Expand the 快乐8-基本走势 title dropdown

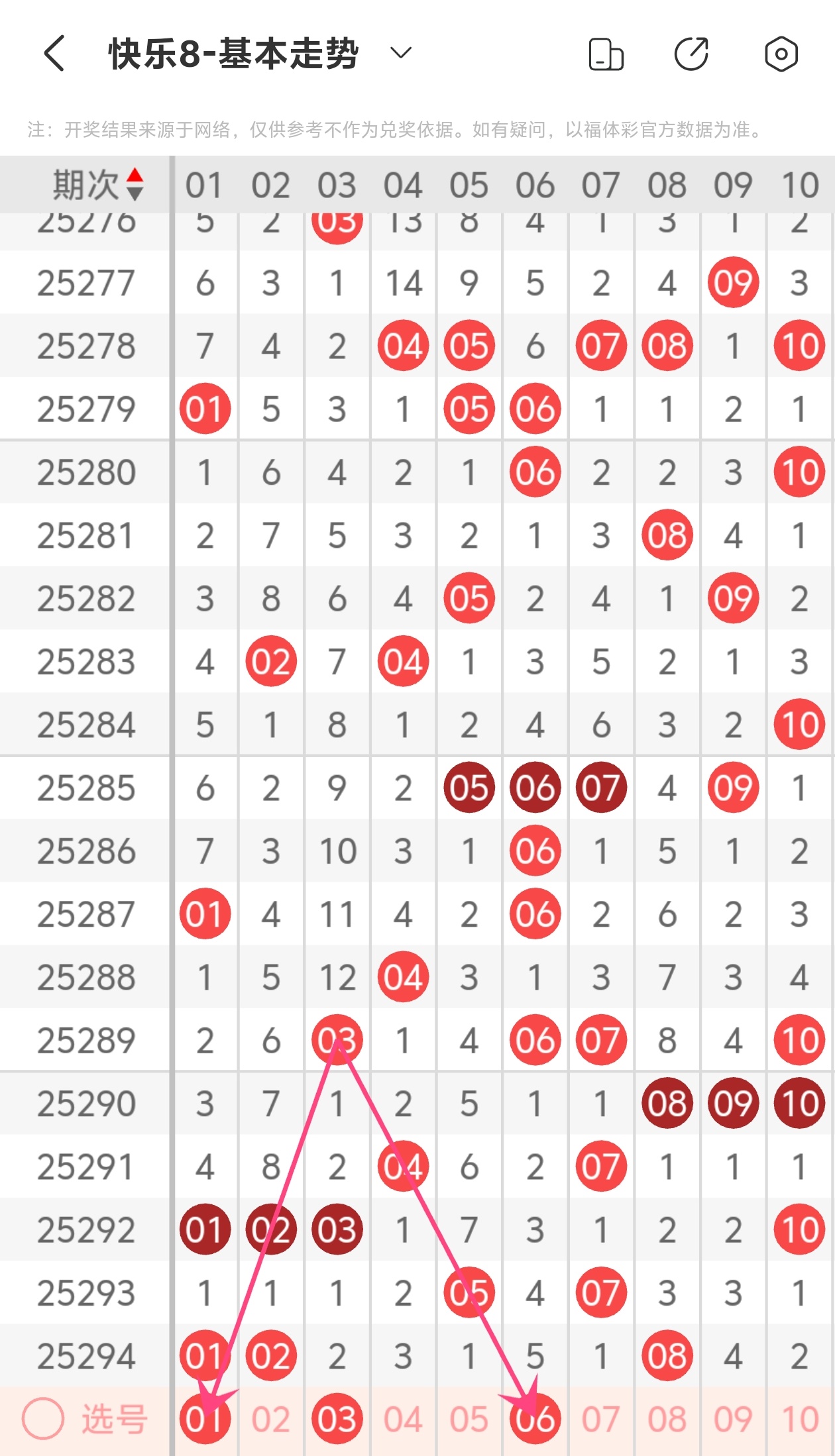pos(400,53)
